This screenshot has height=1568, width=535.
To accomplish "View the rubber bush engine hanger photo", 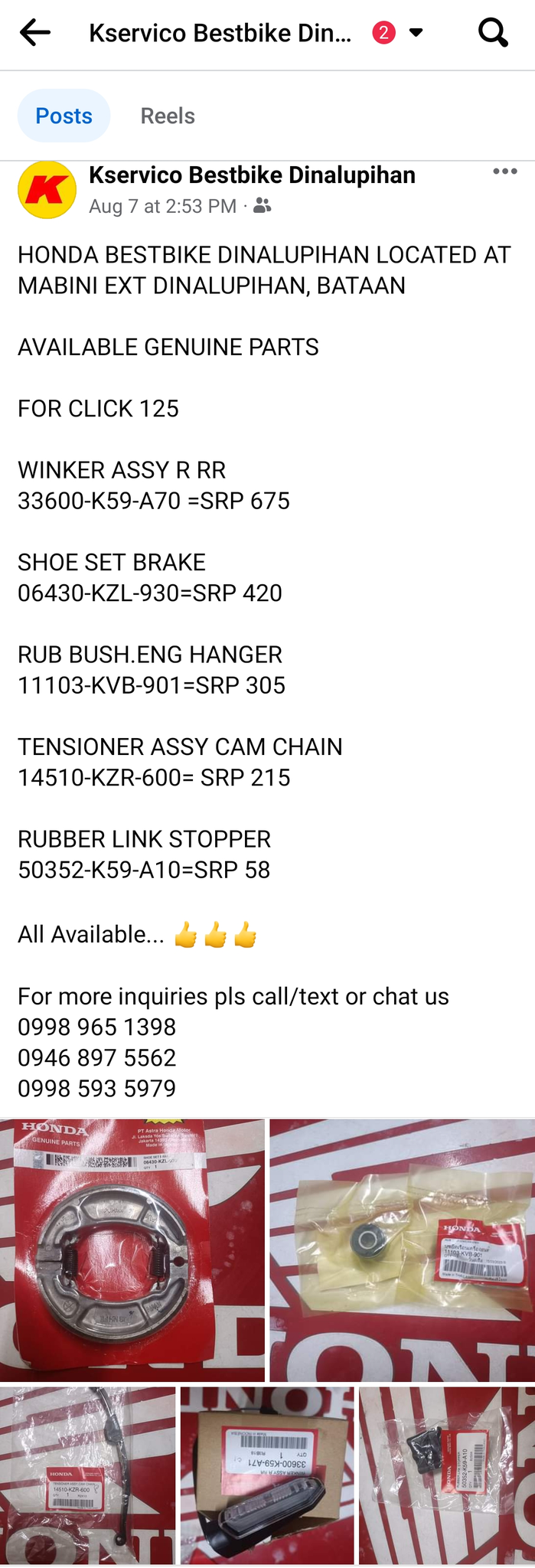I will pyautogui.click(x=402, y=1250).
